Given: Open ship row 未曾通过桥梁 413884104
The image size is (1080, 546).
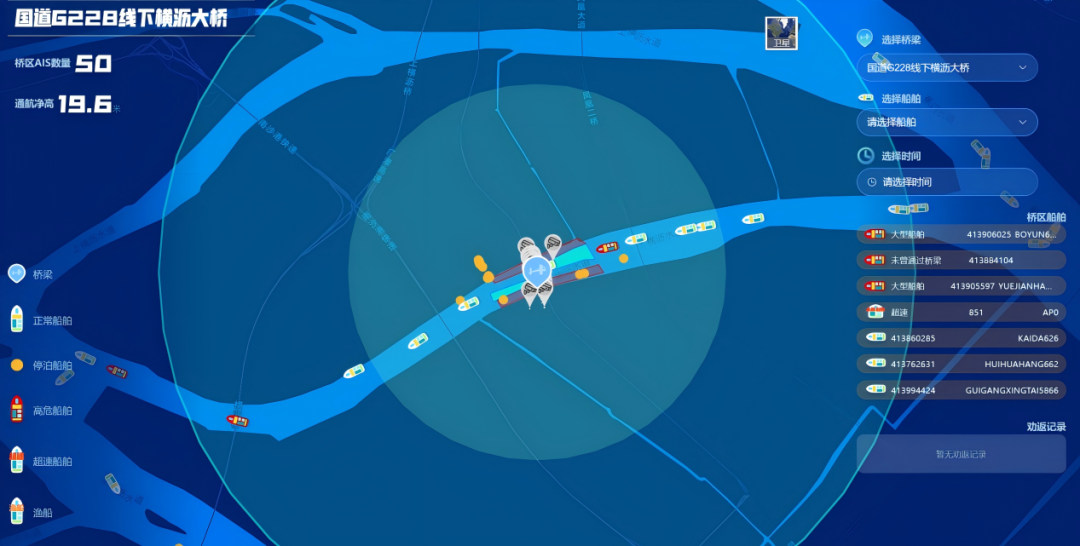Looking at the screenshot, I should point(960,260).
